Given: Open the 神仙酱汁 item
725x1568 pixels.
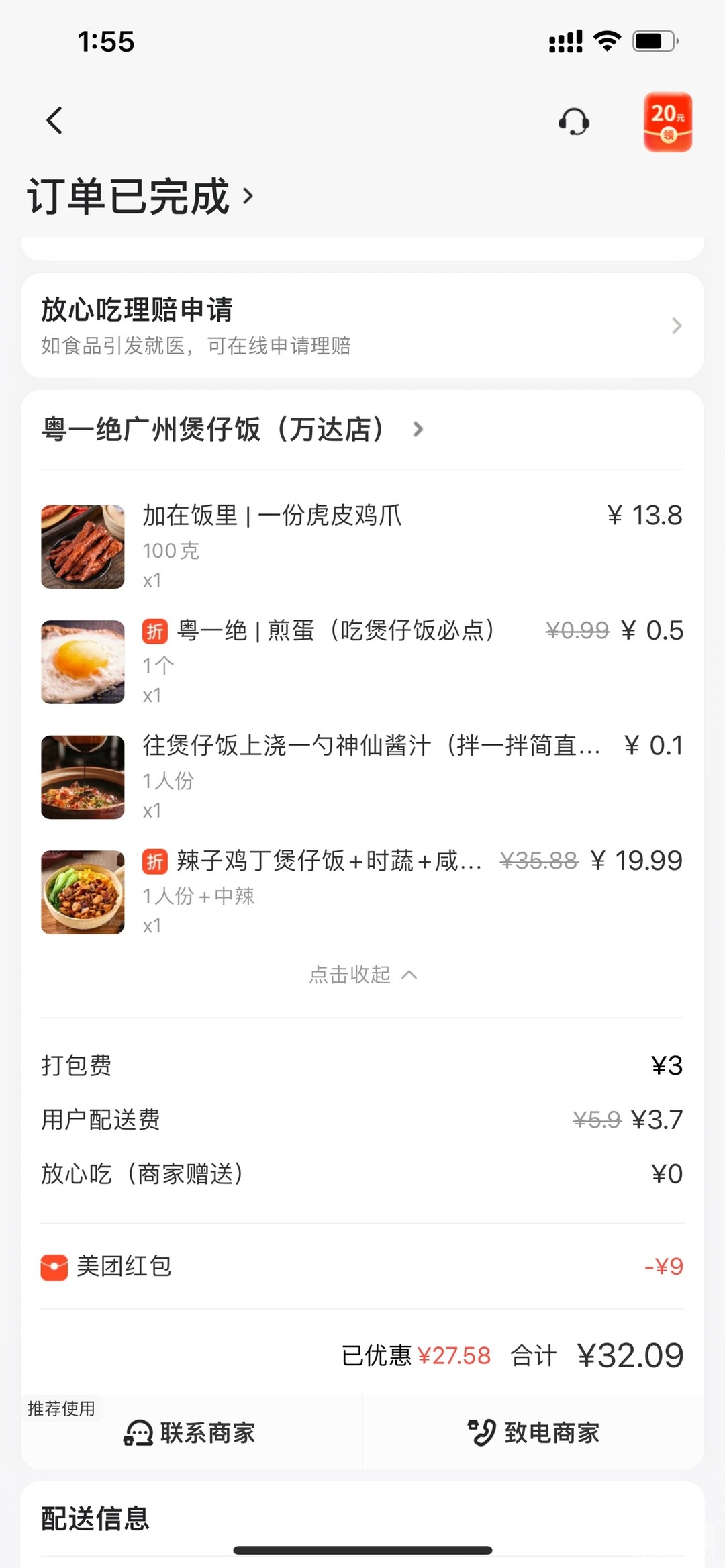Looking at the screenshot, I should [371, 746].
